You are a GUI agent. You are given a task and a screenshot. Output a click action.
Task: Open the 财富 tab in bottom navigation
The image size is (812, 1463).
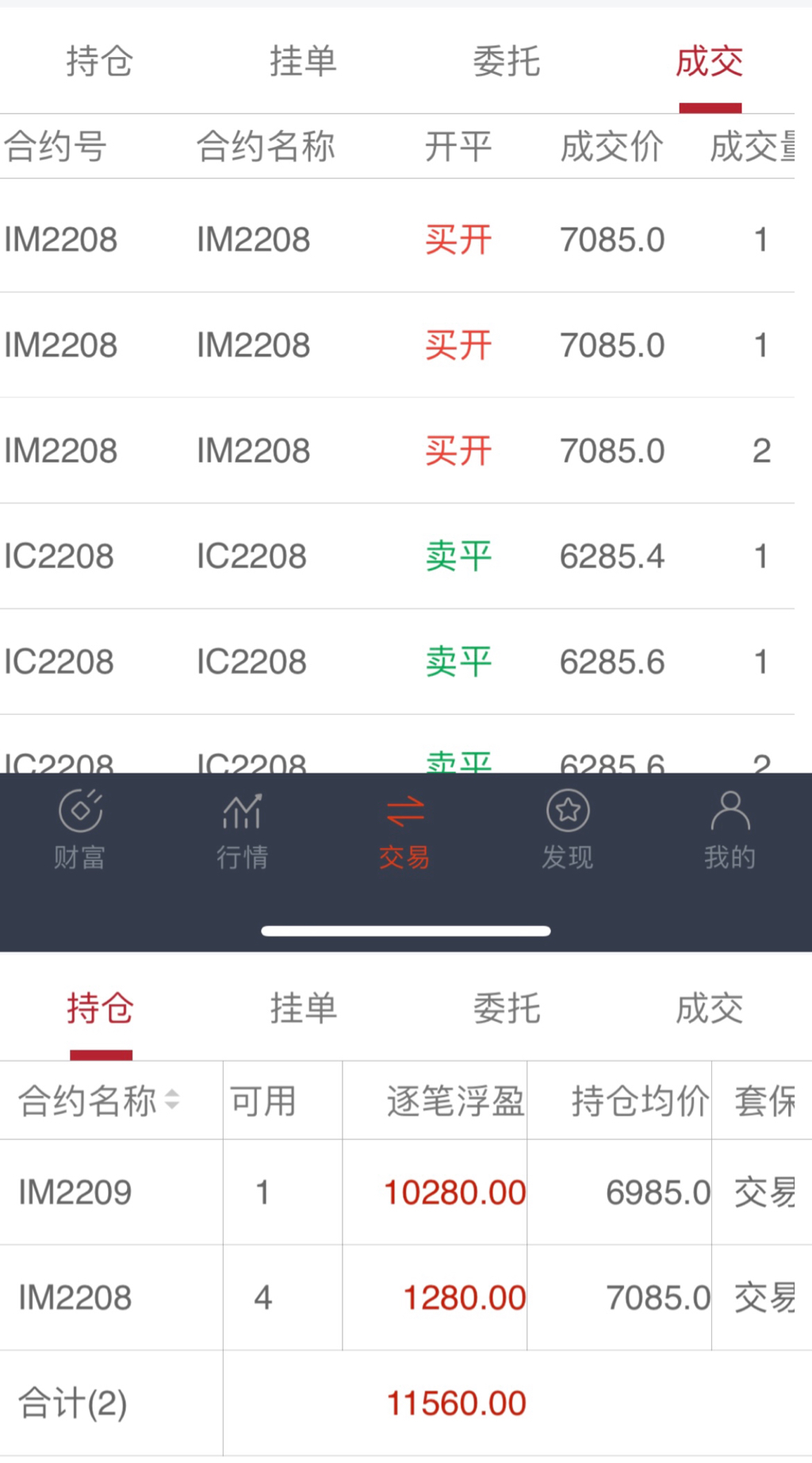point(80,830)
